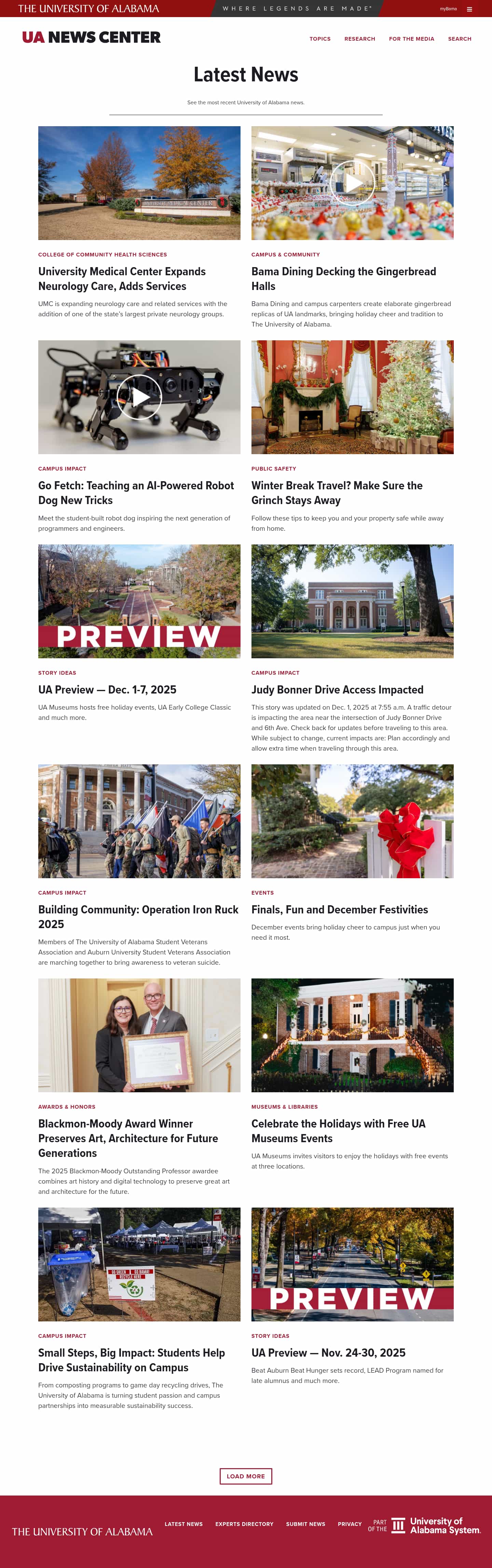
Task: Open UA Preview Dec. 1-7, 2025 story
Action: point(107,690)
